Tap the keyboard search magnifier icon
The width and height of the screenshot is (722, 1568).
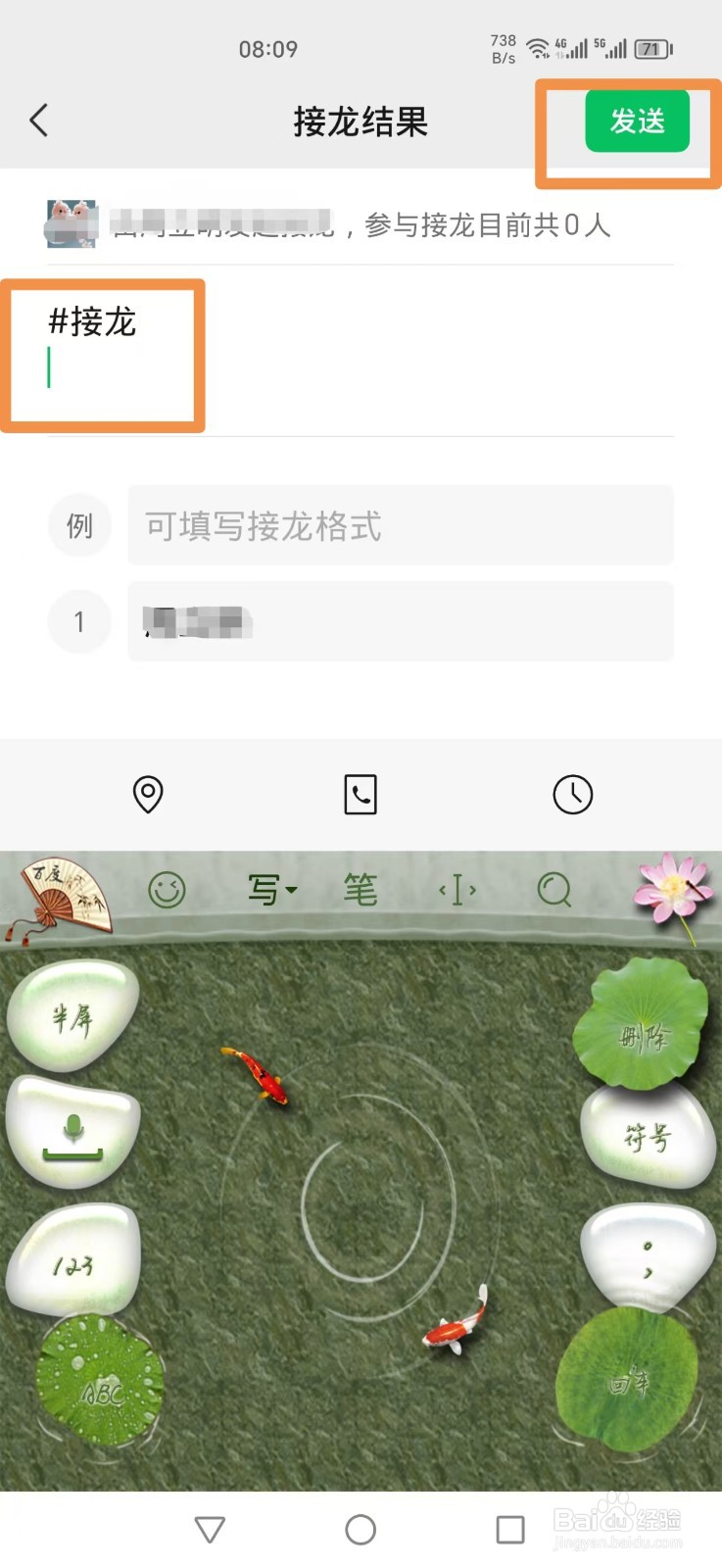[554, 890]
